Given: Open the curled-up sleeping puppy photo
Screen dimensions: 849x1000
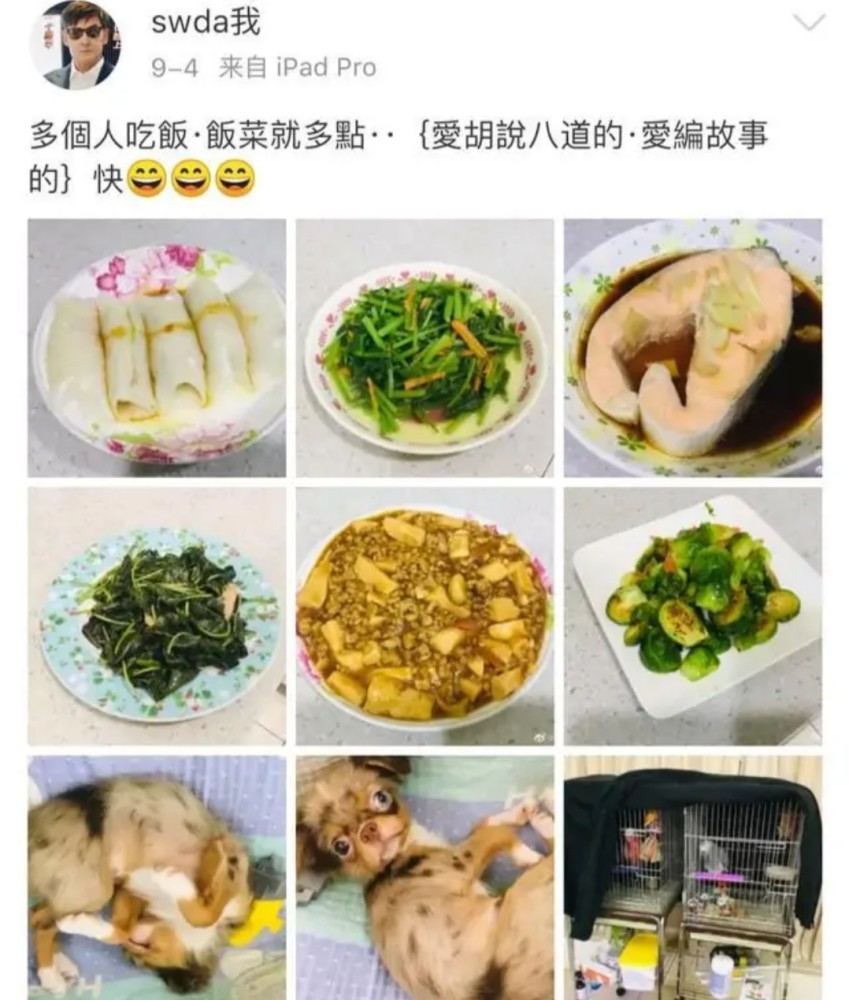Looking at the screenshot, I should click(157, 877).
